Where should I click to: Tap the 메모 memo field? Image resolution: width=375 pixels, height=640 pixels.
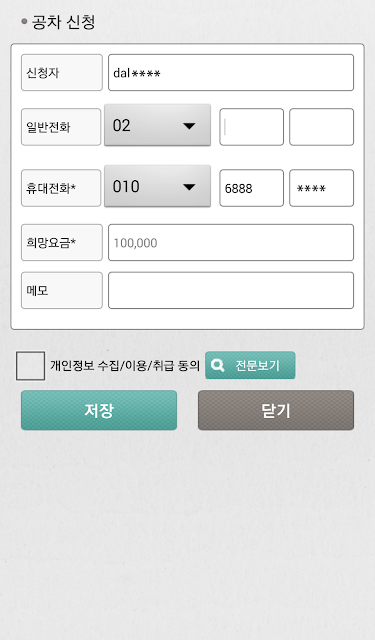pyautogui.click(x=231, y=290)
